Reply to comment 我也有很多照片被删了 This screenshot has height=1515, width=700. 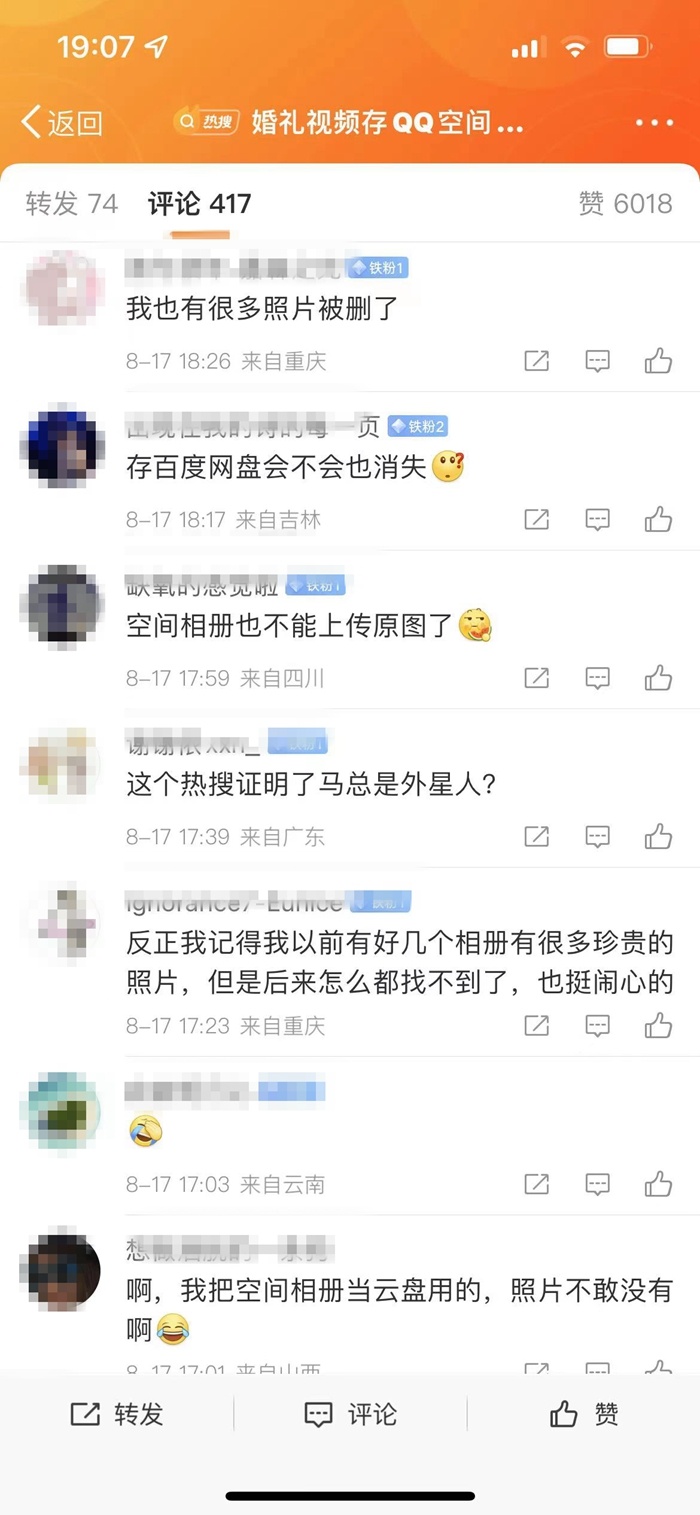point(597,361)
